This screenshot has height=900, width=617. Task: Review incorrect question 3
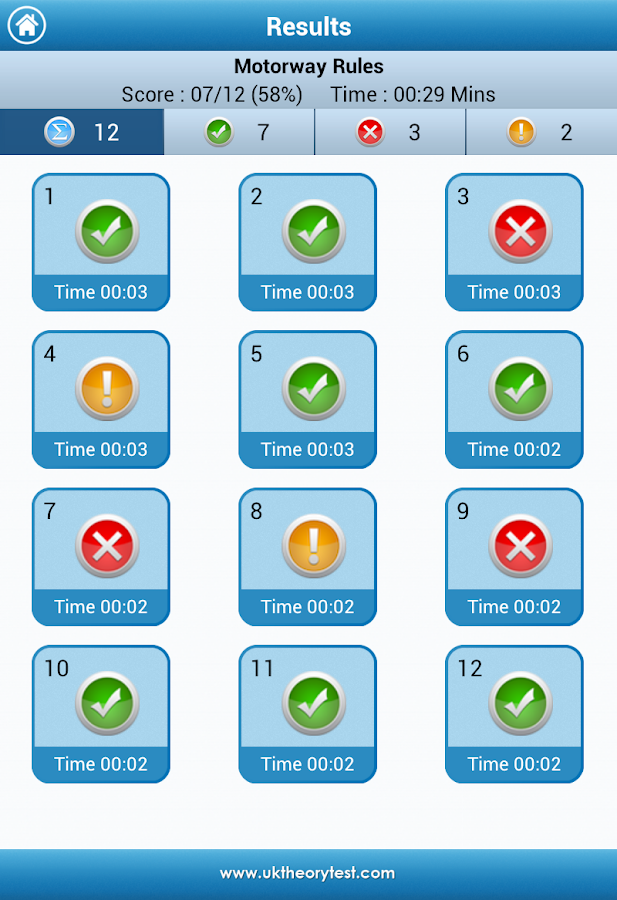514,242
